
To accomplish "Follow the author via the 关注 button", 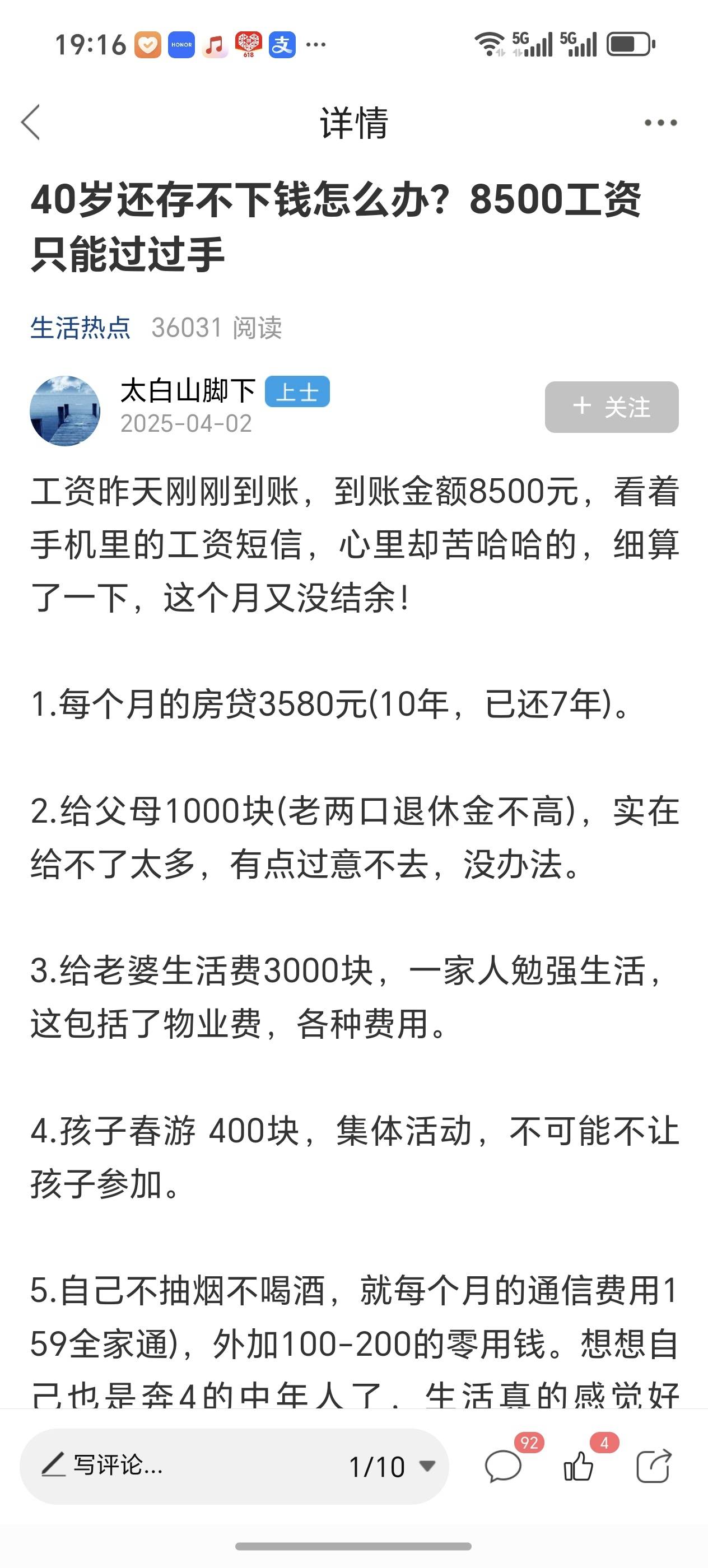I will pyautogui.click(x=611, y=407).
